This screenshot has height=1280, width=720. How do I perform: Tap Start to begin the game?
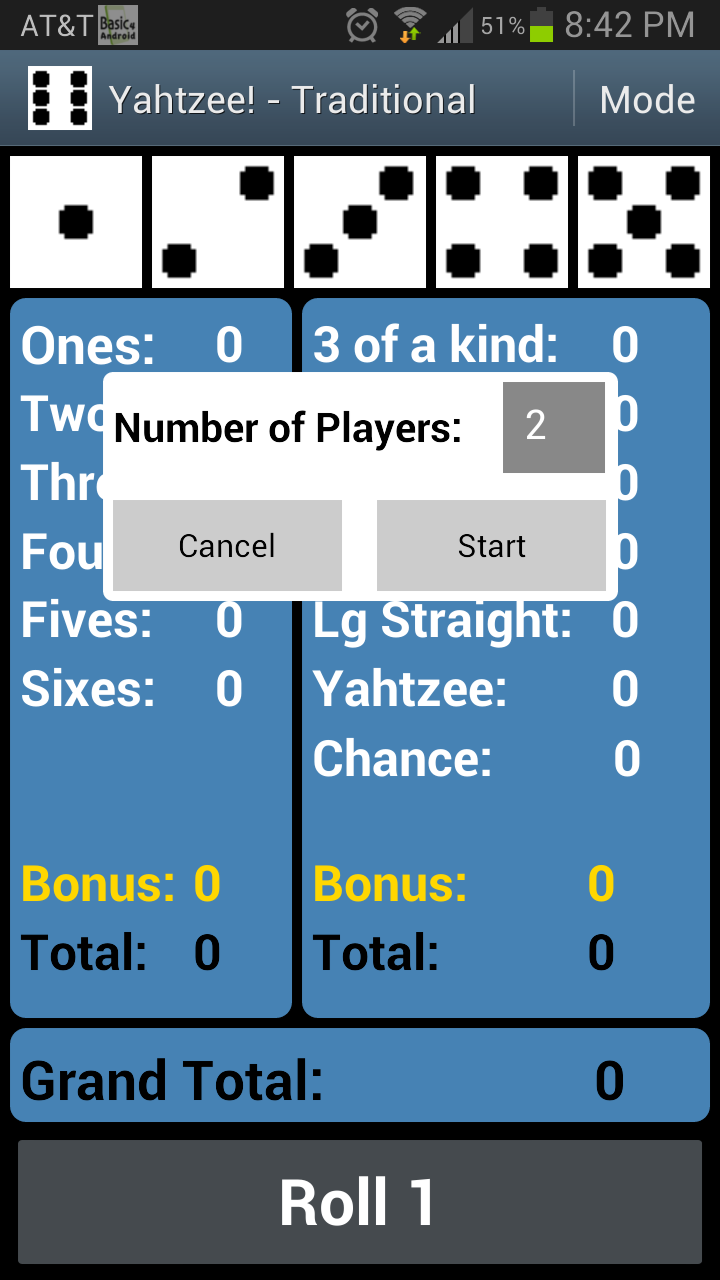point(491,546)
